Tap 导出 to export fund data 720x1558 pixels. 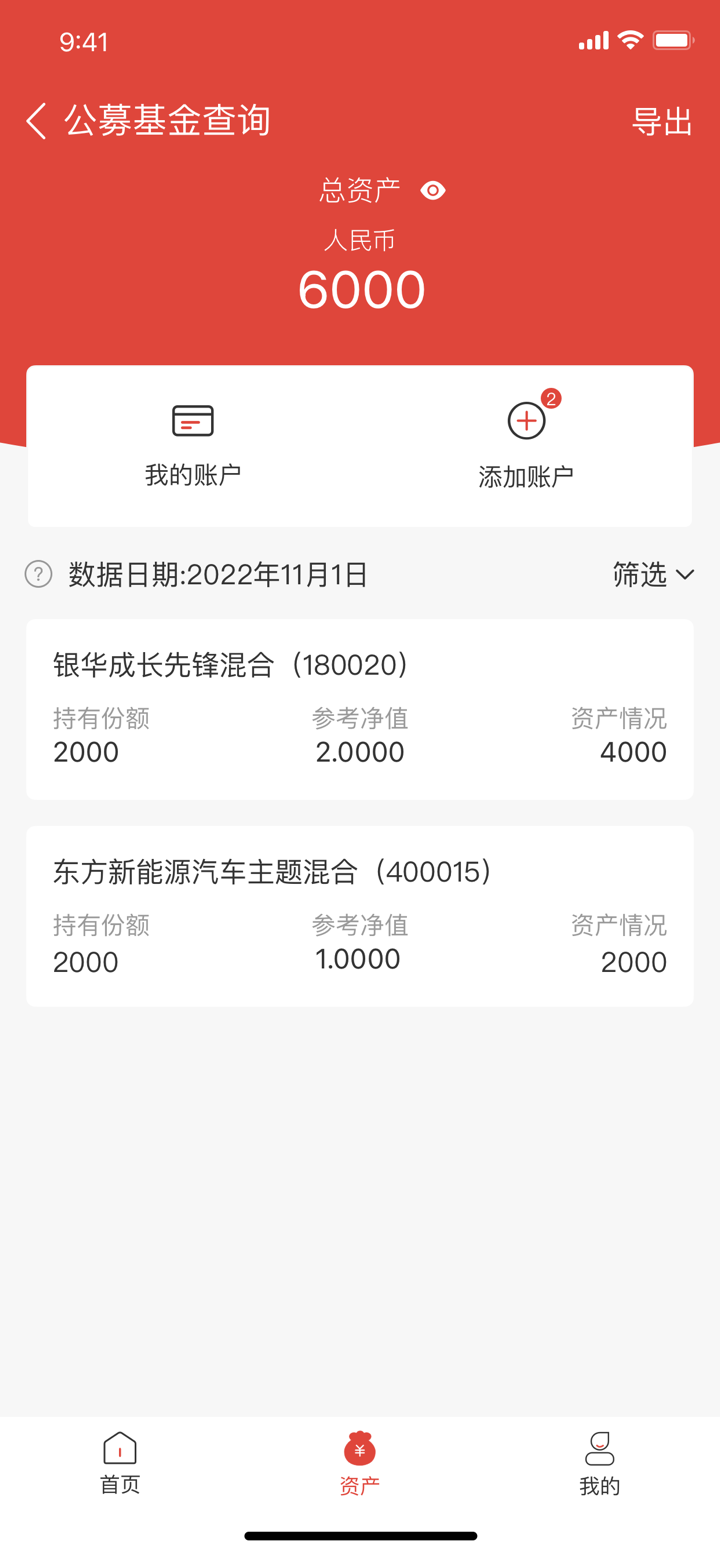coord(662,120)
